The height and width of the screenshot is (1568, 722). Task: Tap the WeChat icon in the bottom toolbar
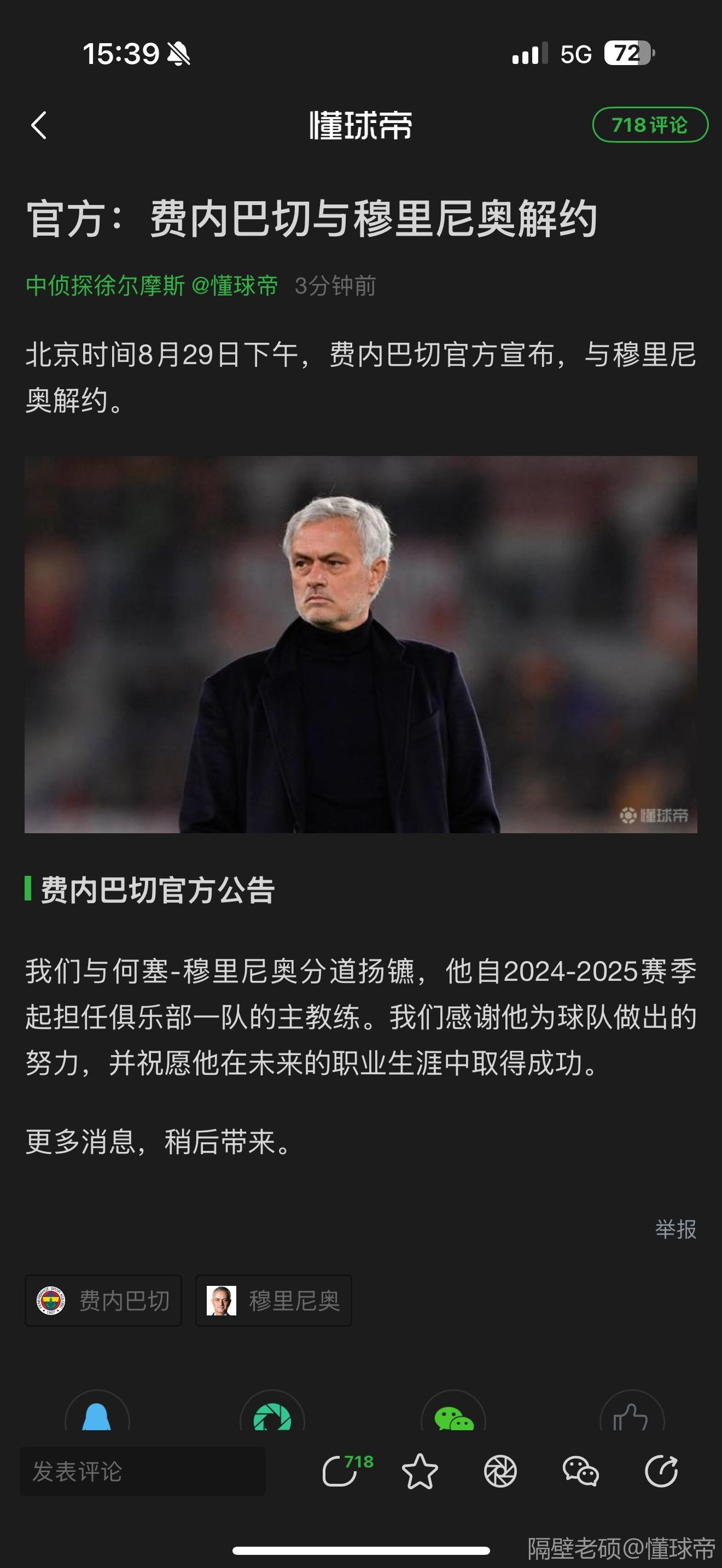point(581,1472)
